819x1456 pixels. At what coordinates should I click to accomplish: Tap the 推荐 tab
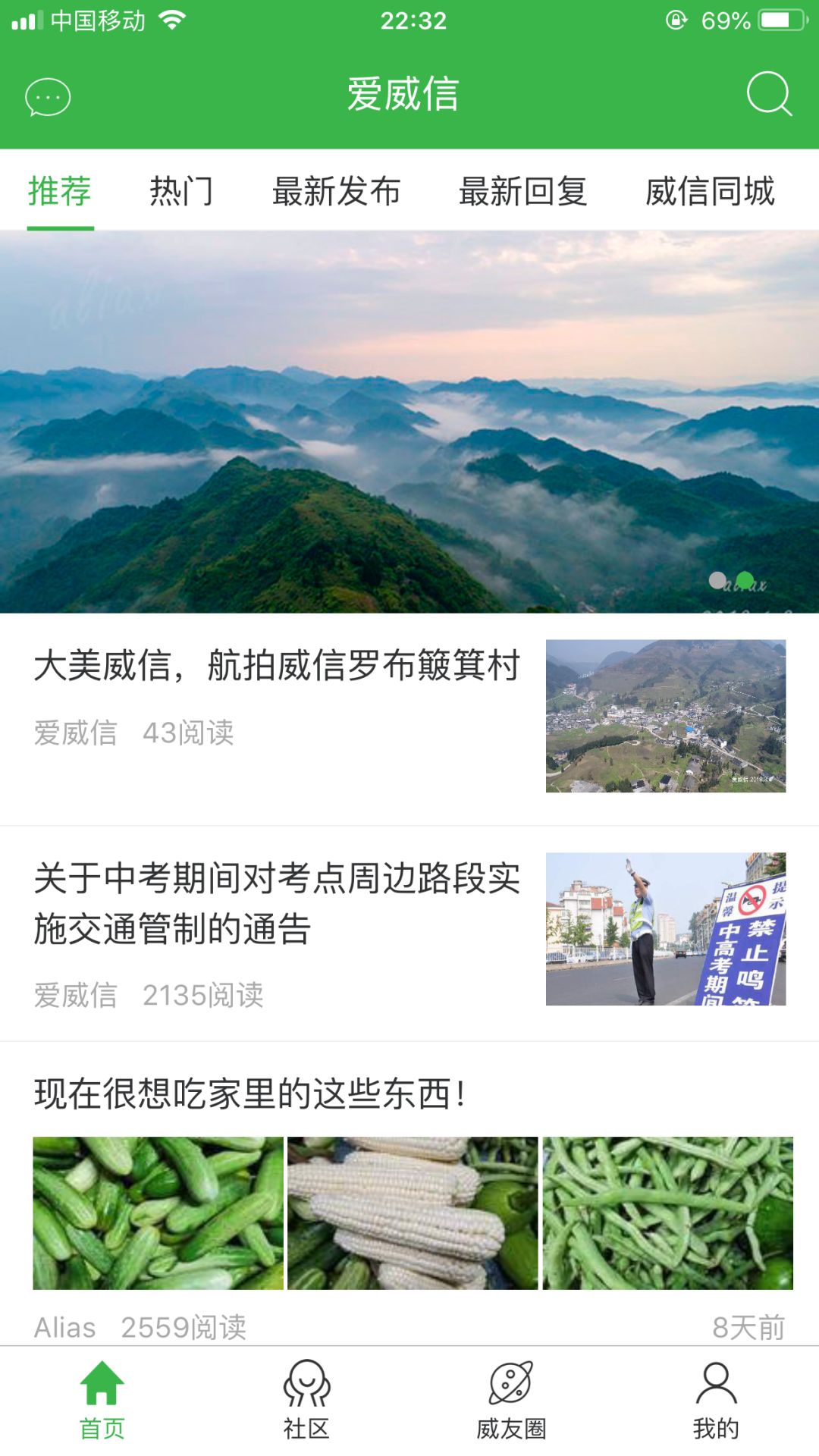[60, 191]
